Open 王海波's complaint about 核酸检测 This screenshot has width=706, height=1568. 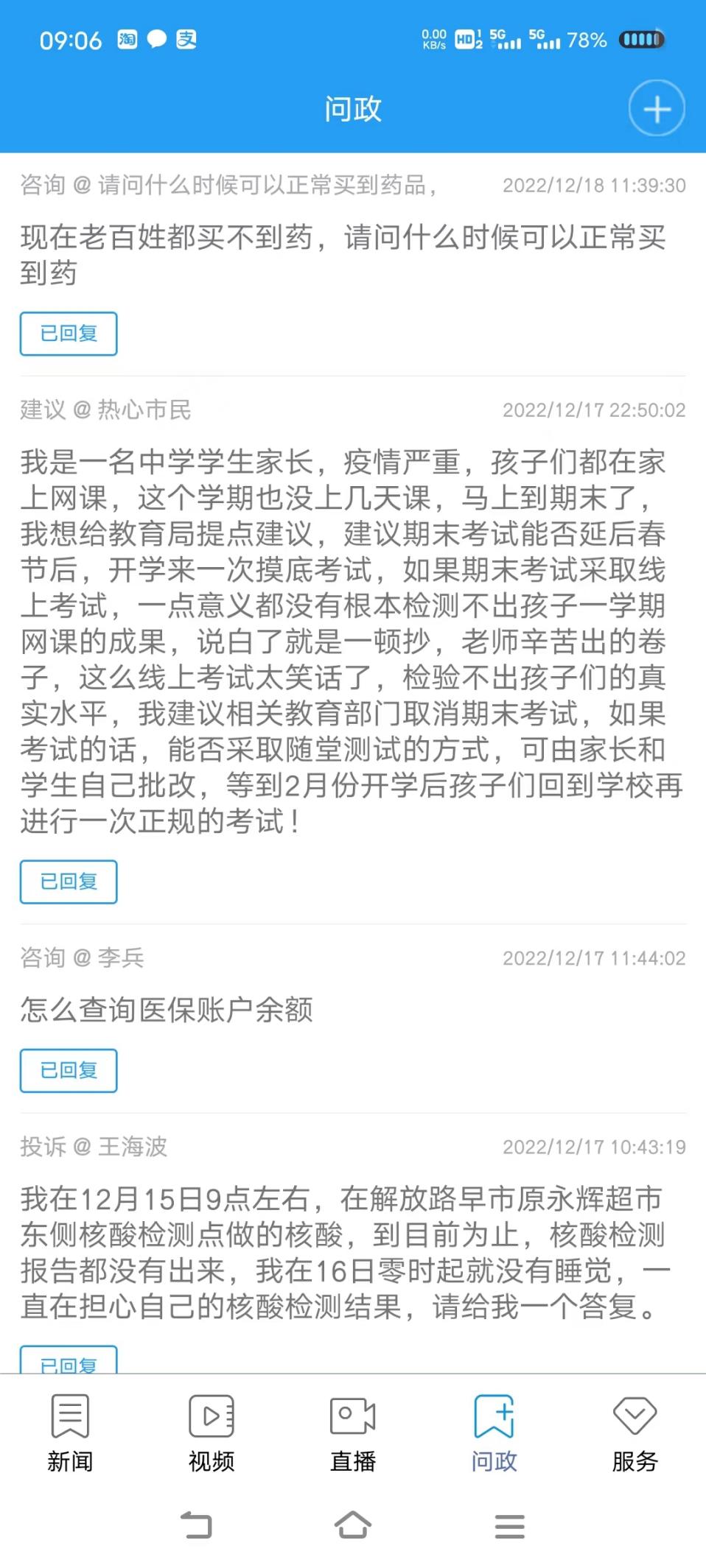point(345,1253)
